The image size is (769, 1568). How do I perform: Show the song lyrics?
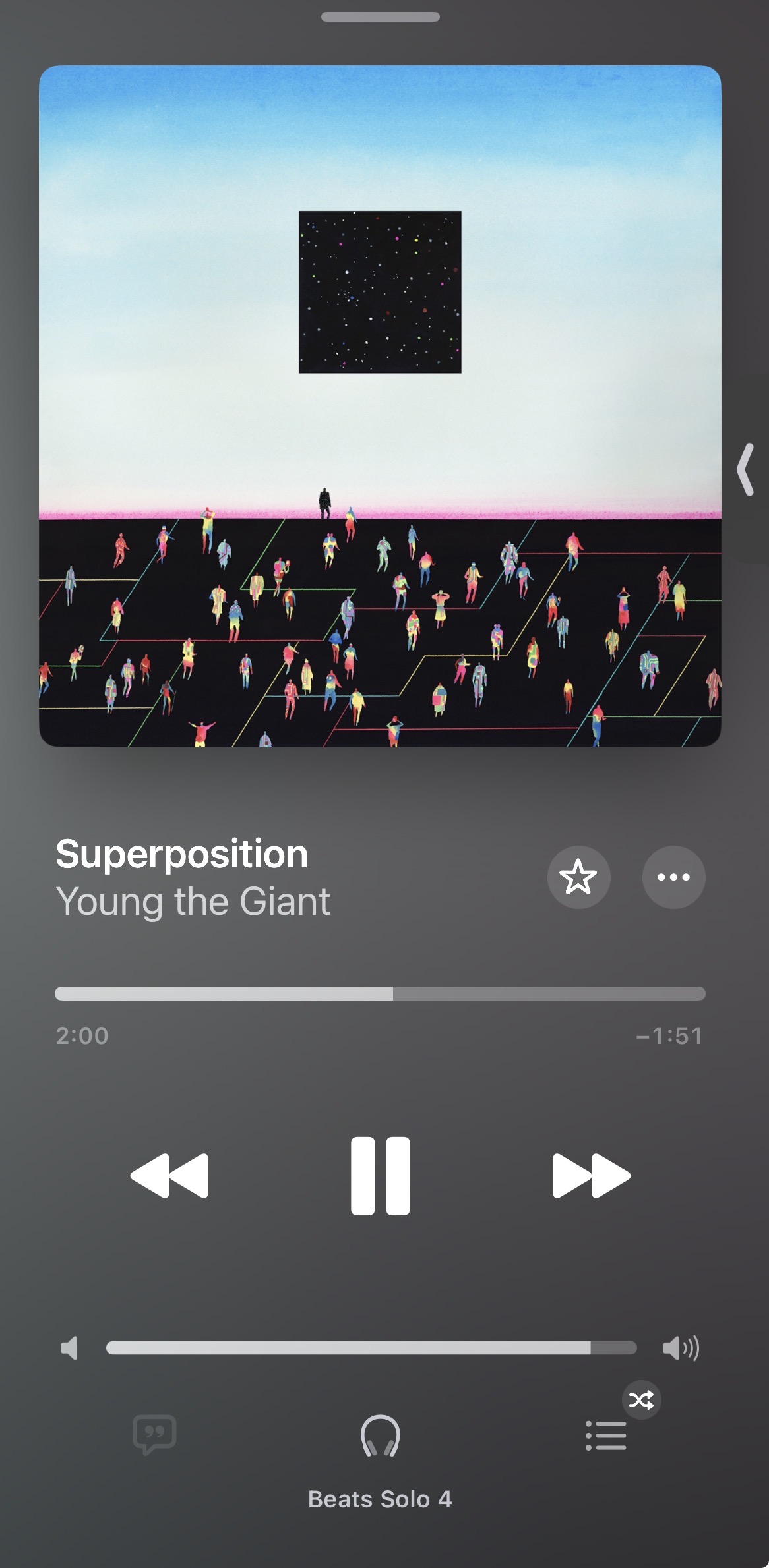[x=154, y=1434]
